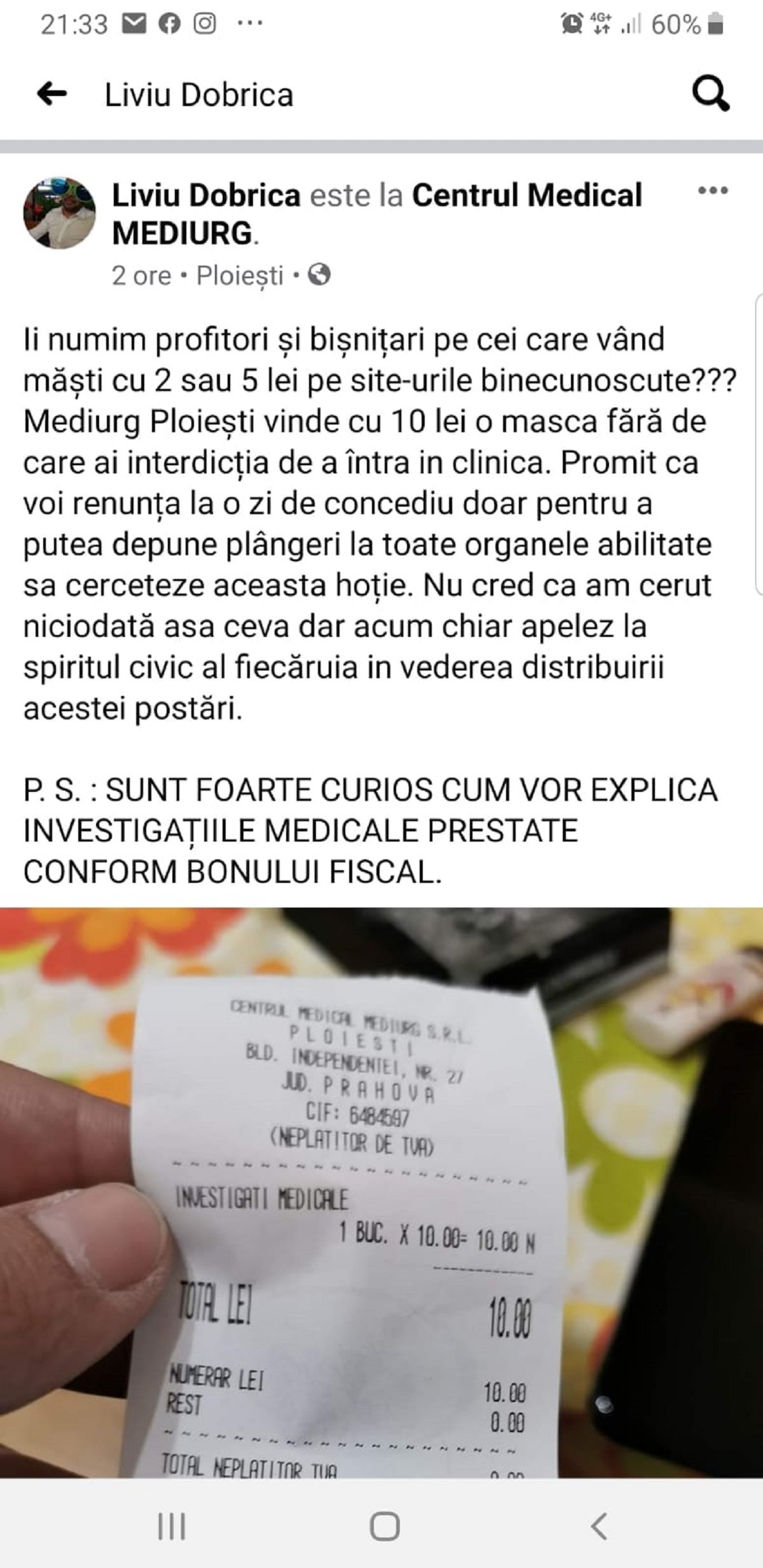Open recent apps from navigation bar
763x1568 pixels.
[x=172, y=1525]
